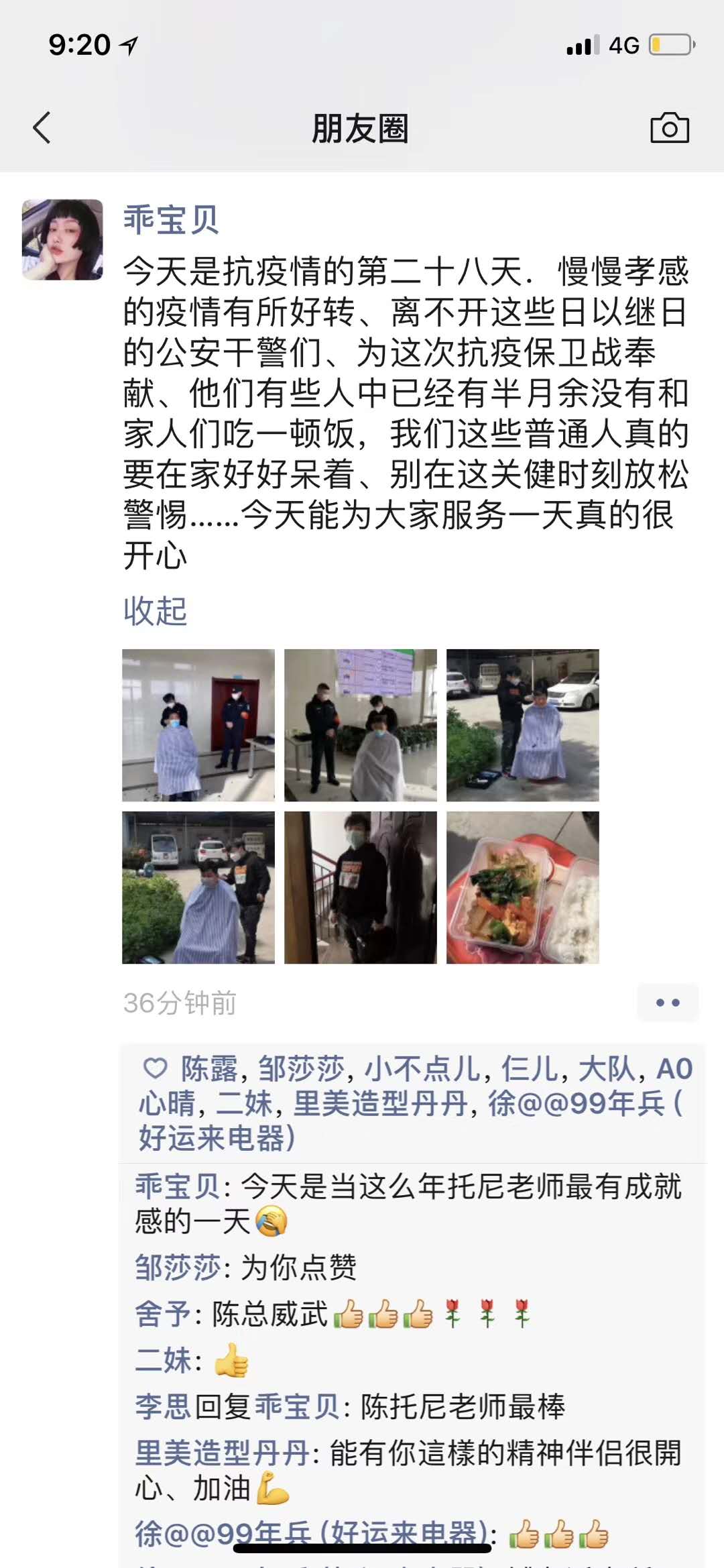This screenshot has width=724, height=1568.
Task: Tap 邹莎莎's name in her comment
Action: coord(178,1268)
